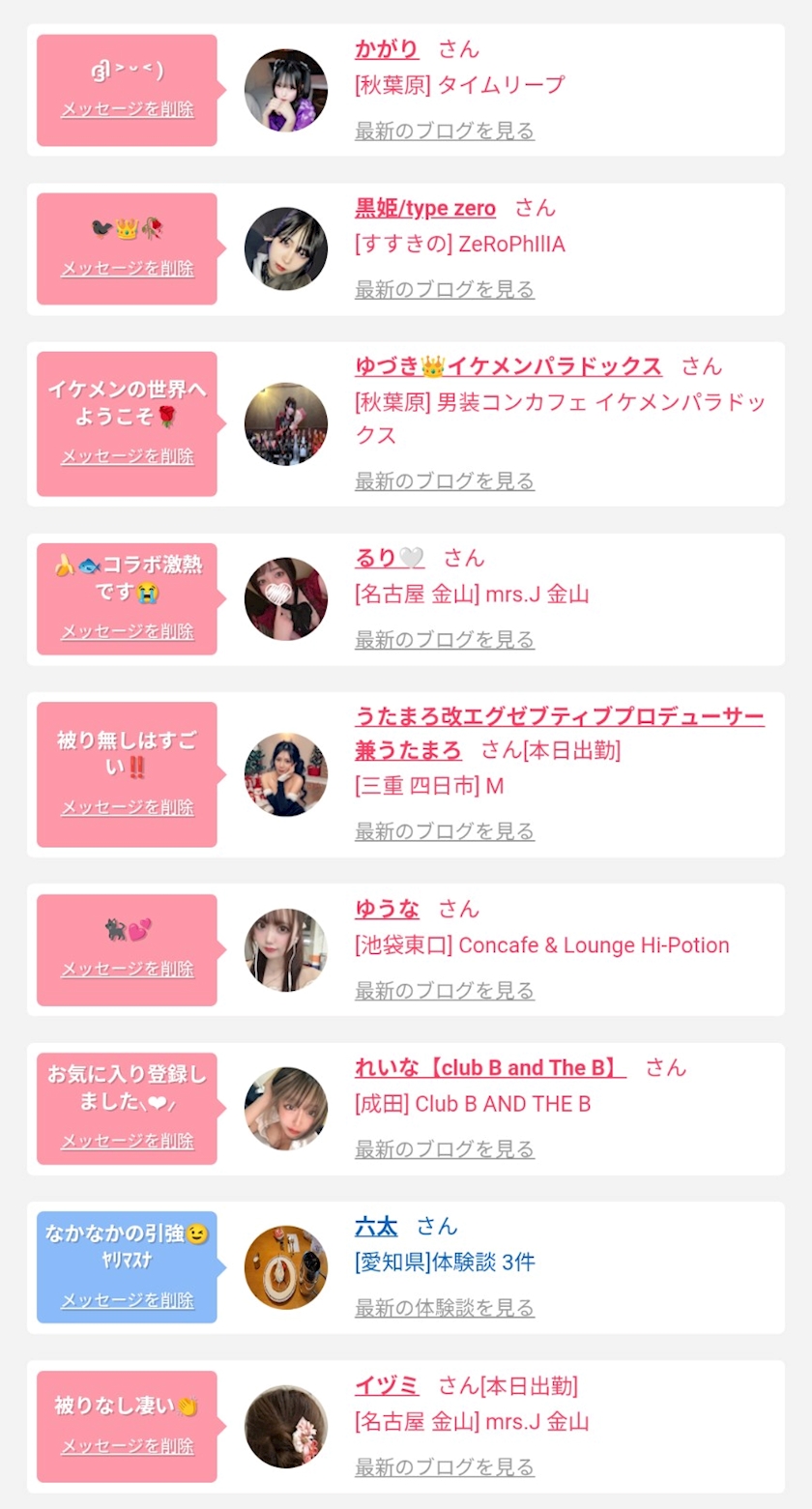View 黒姫/type zero's latest blog
The height and width of the screenshot is (1509, 812).
pyautogui.click(x=445, y=289)
